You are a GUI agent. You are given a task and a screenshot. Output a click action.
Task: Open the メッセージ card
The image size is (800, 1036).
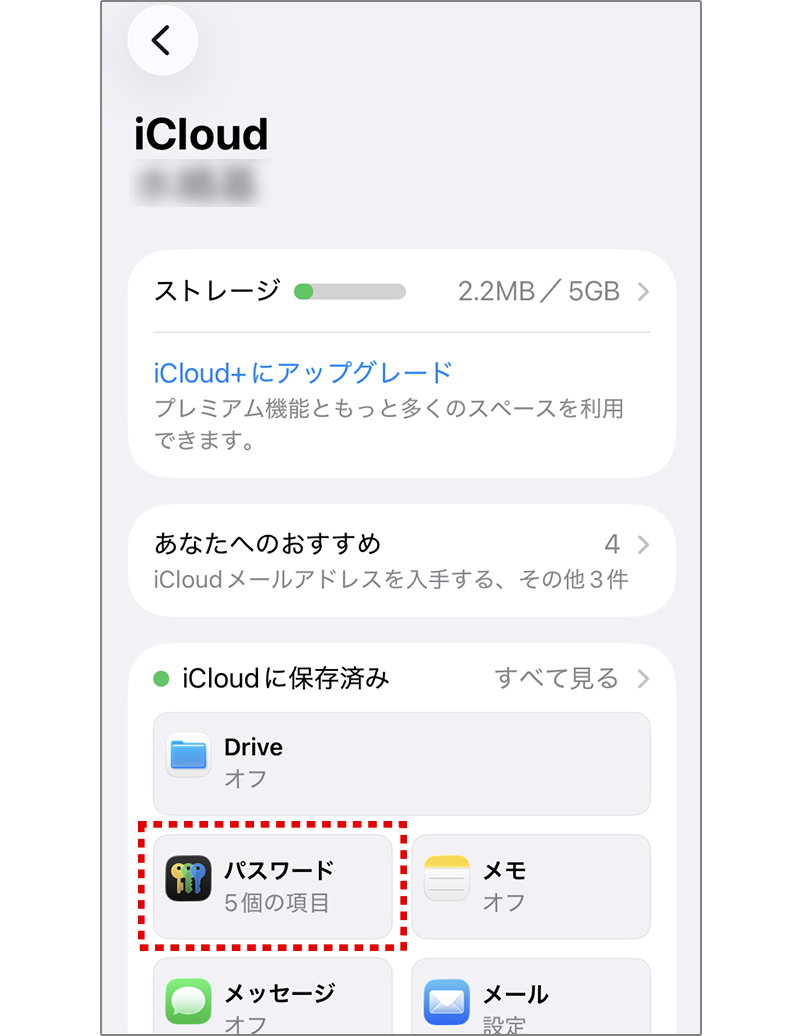[272, 1000]
